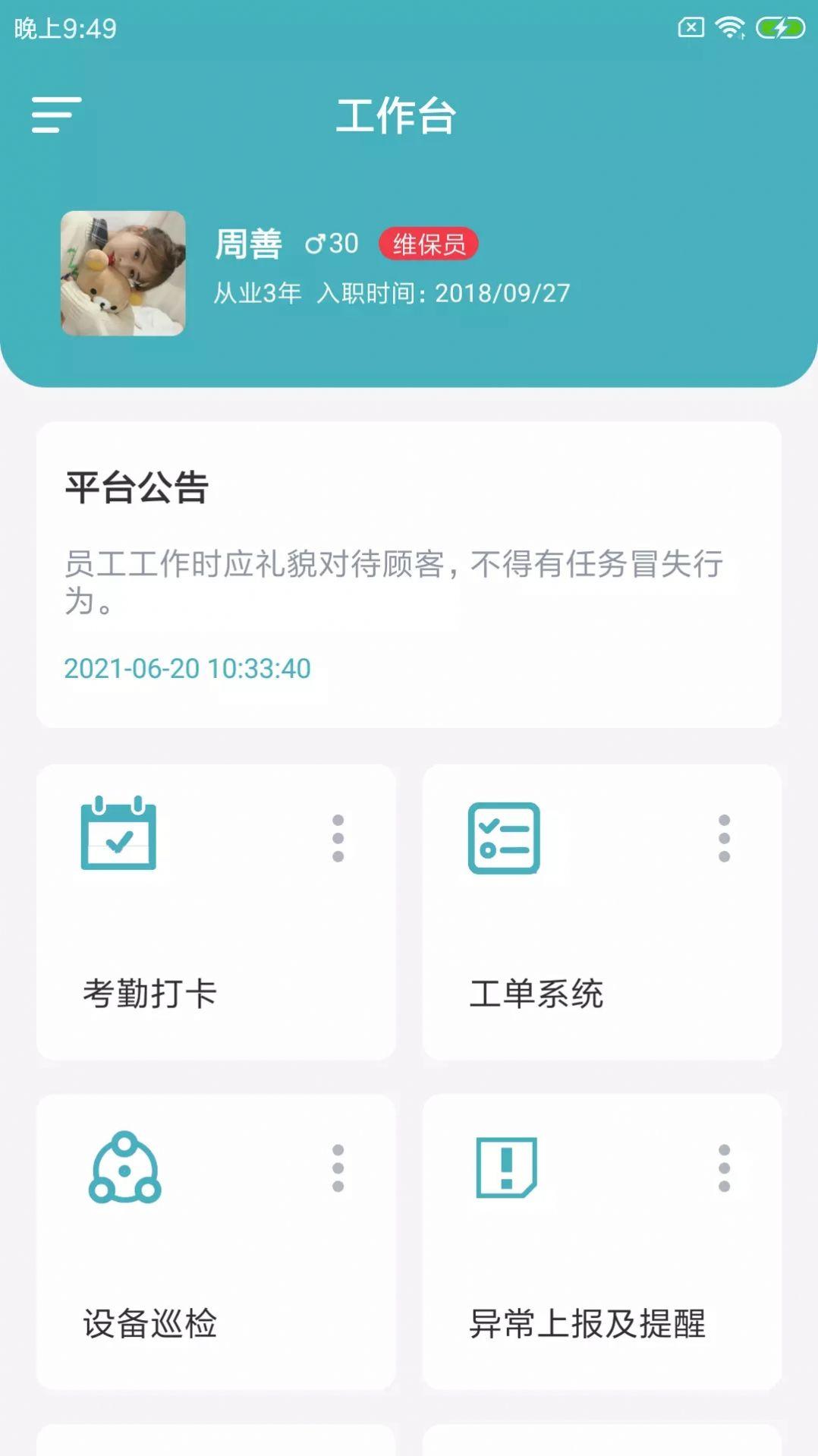Viewport: 818px width, 1456px height.
Task: Open the 工单系统 card
Action: tap(602, 912)
